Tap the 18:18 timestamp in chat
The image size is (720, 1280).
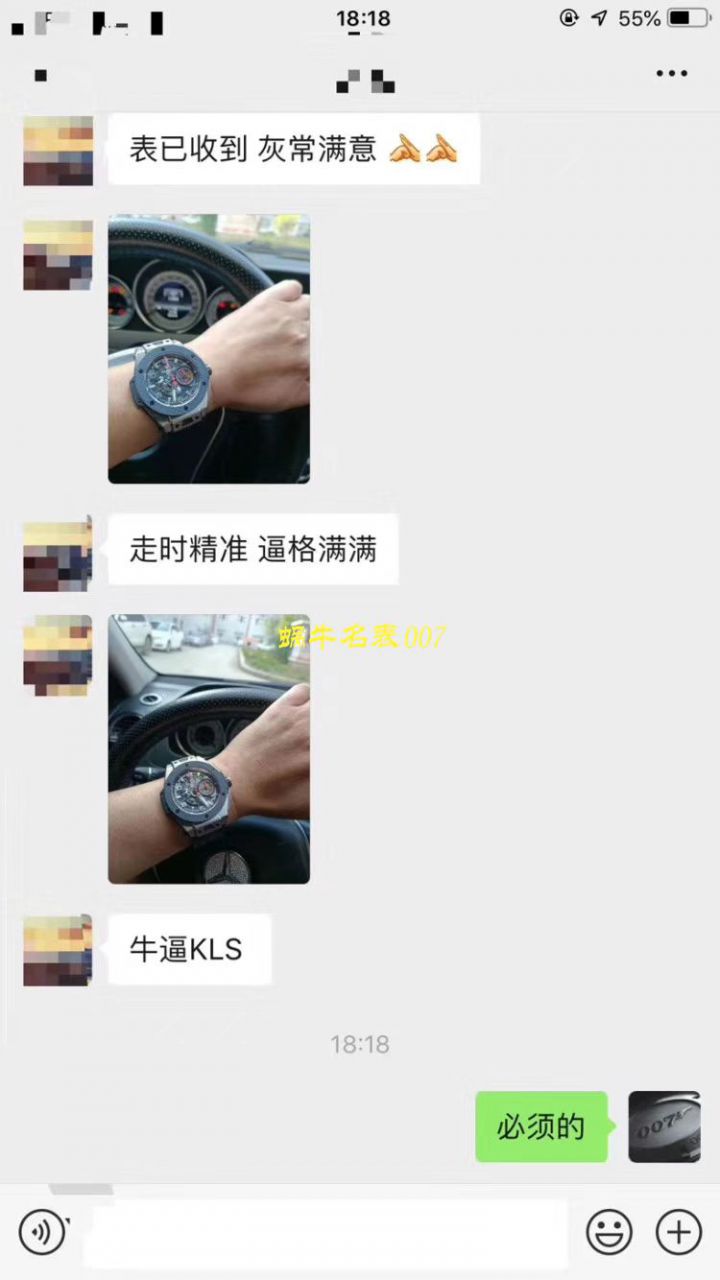tap(359, 1044)
